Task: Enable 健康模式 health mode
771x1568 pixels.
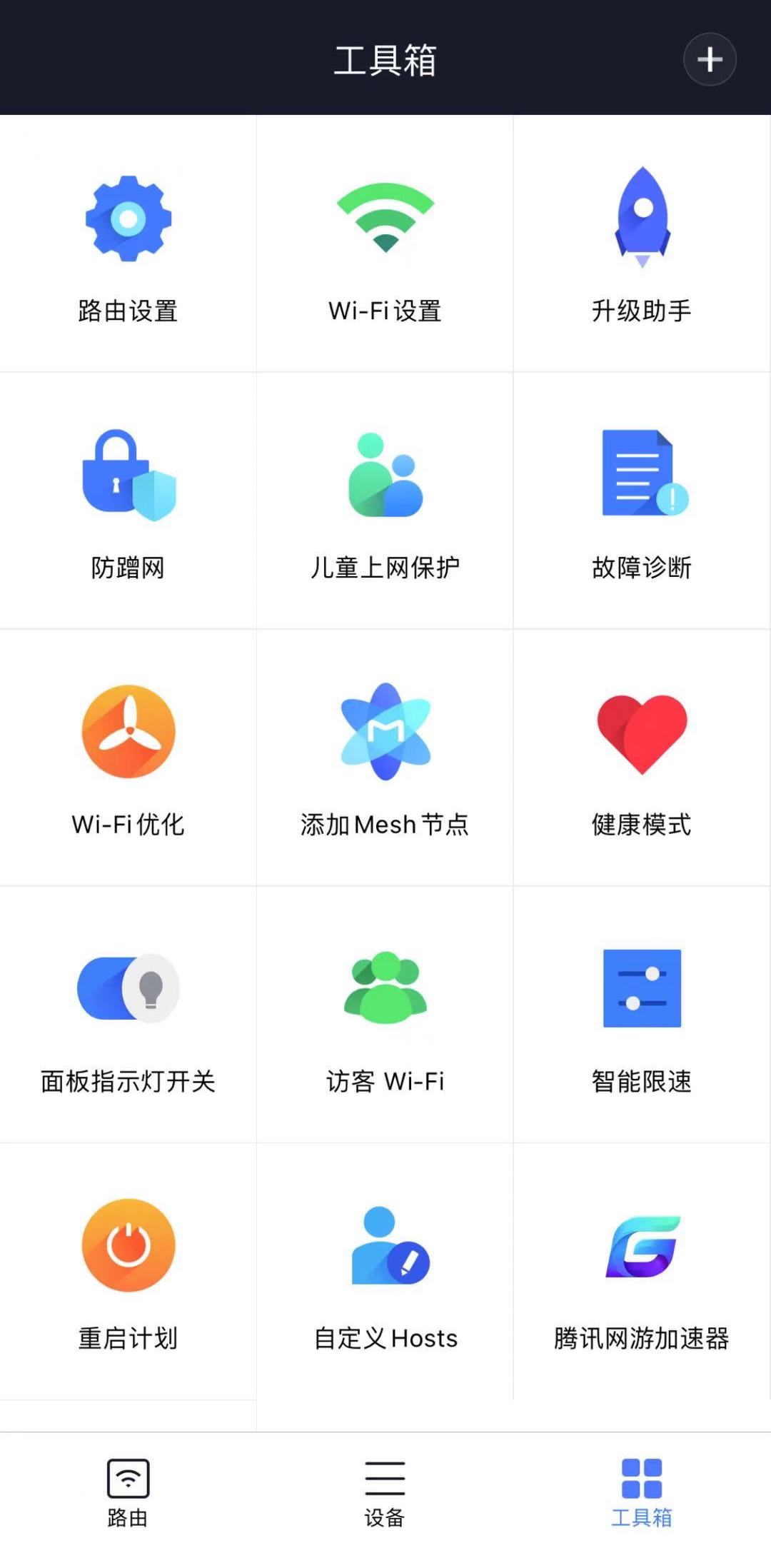Action: point(641,757)
